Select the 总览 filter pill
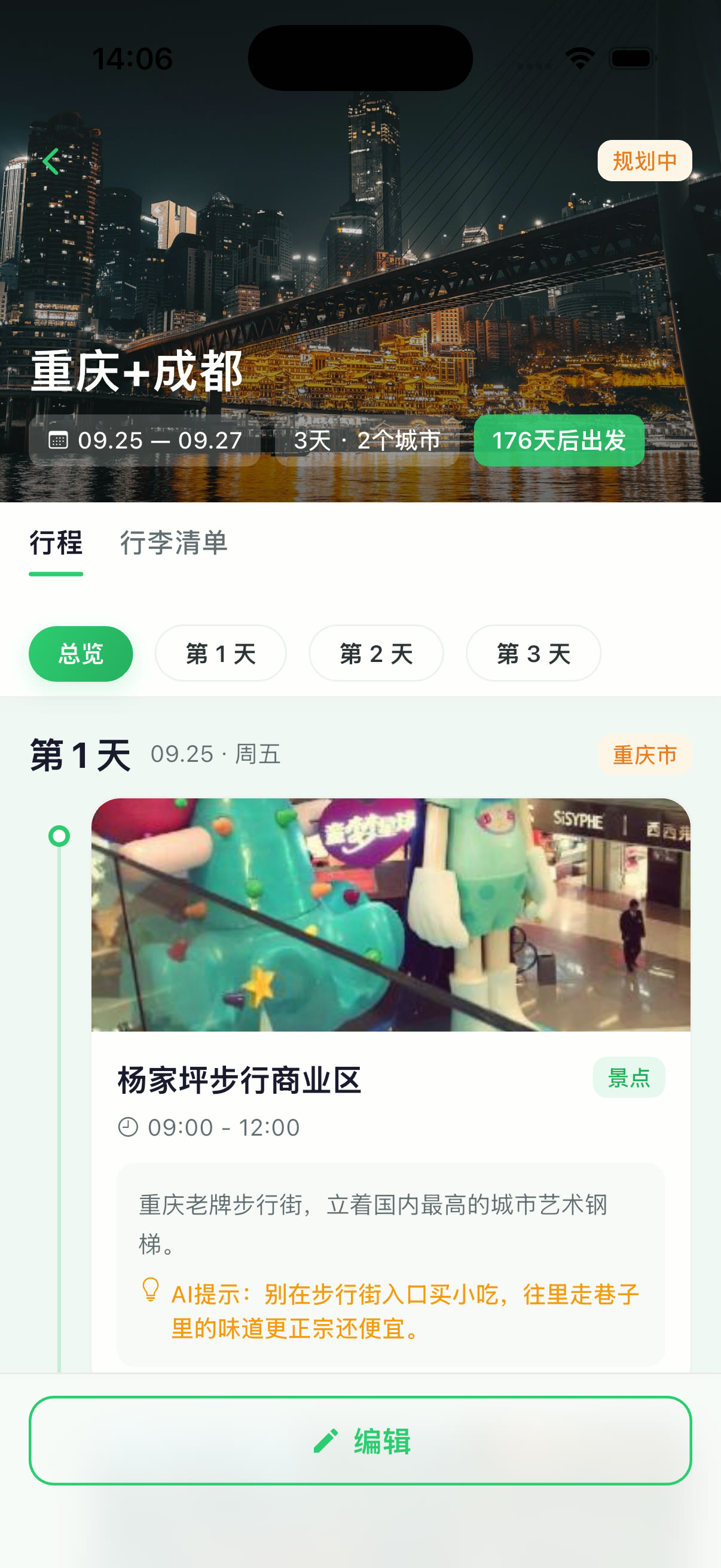 [x=80, y=652]
